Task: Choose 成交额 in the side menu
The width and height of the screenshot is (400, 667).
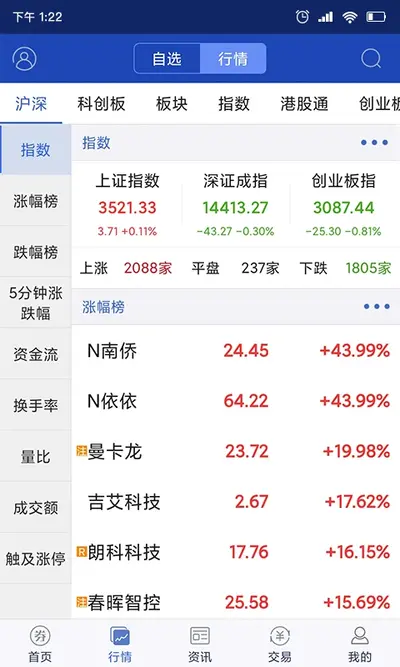Action: tap(36, 507)
